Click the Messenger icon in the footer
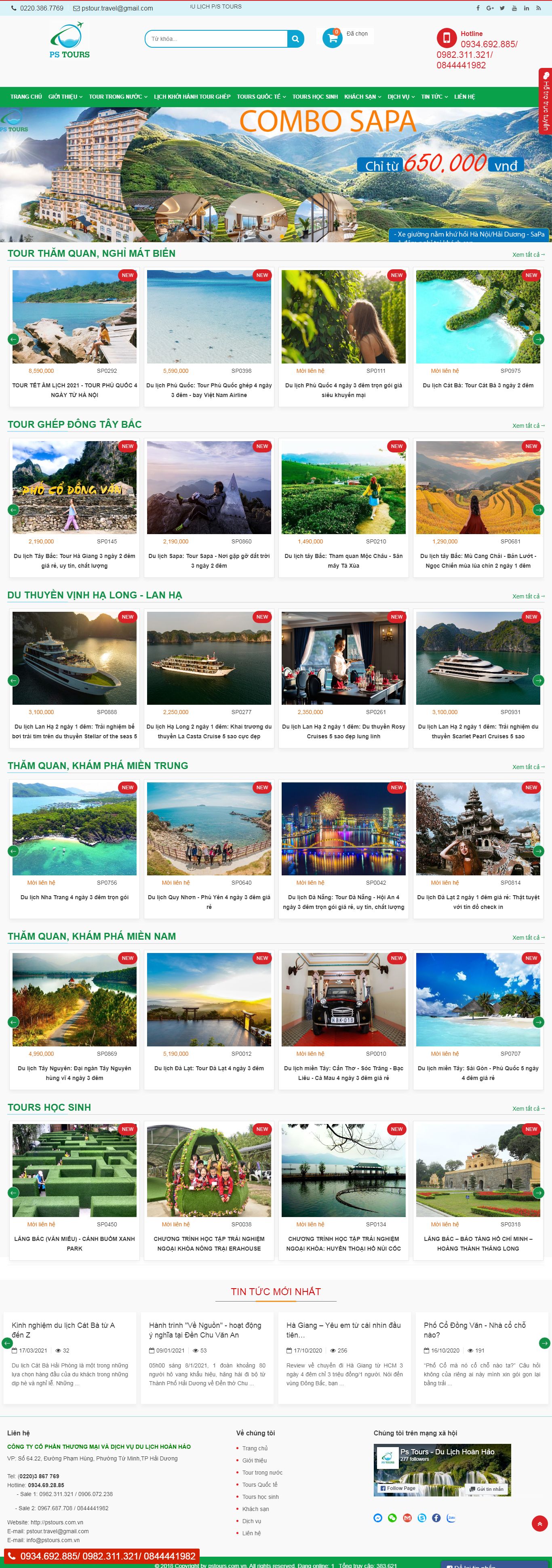 tap(378, 1517)
